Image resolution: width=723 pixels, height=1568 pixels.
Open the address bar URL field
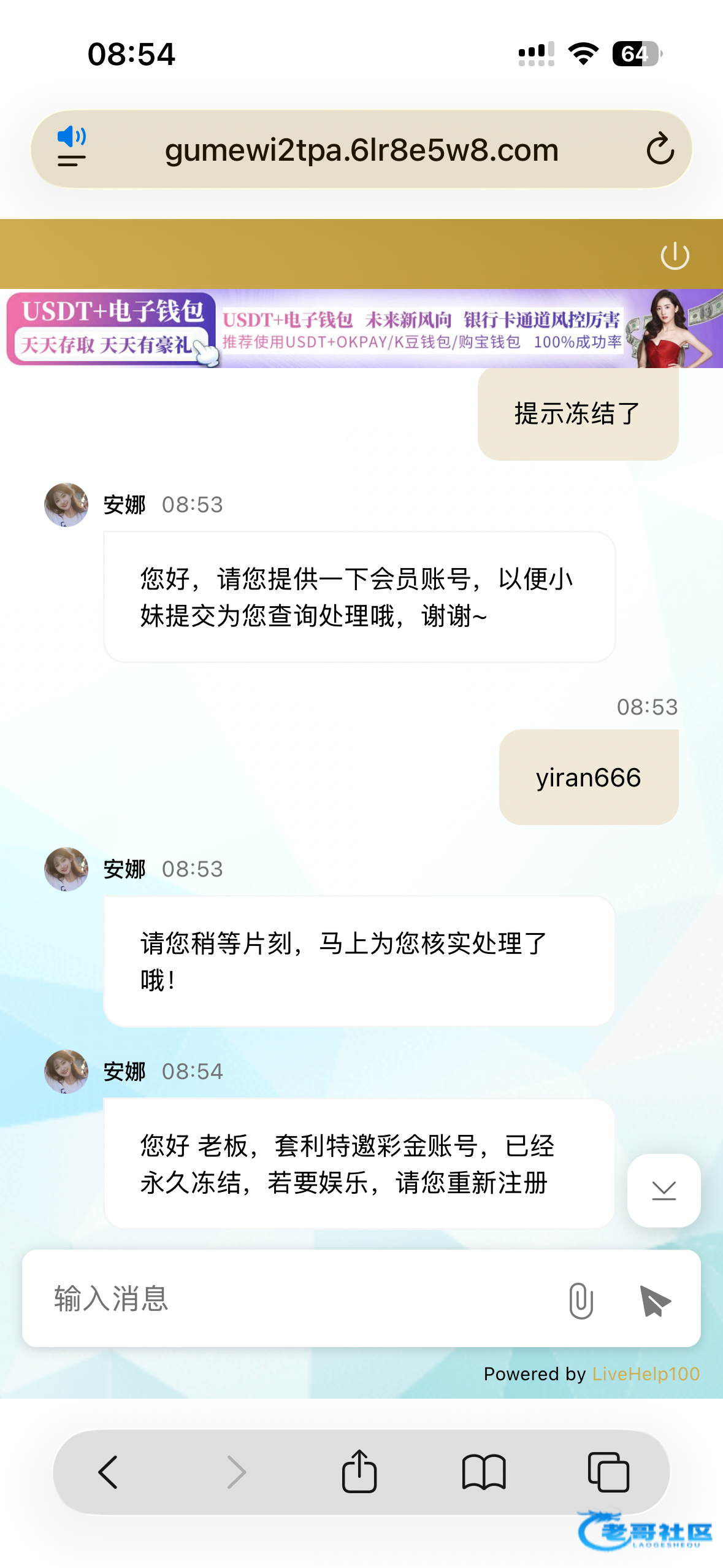coord(362,150)
